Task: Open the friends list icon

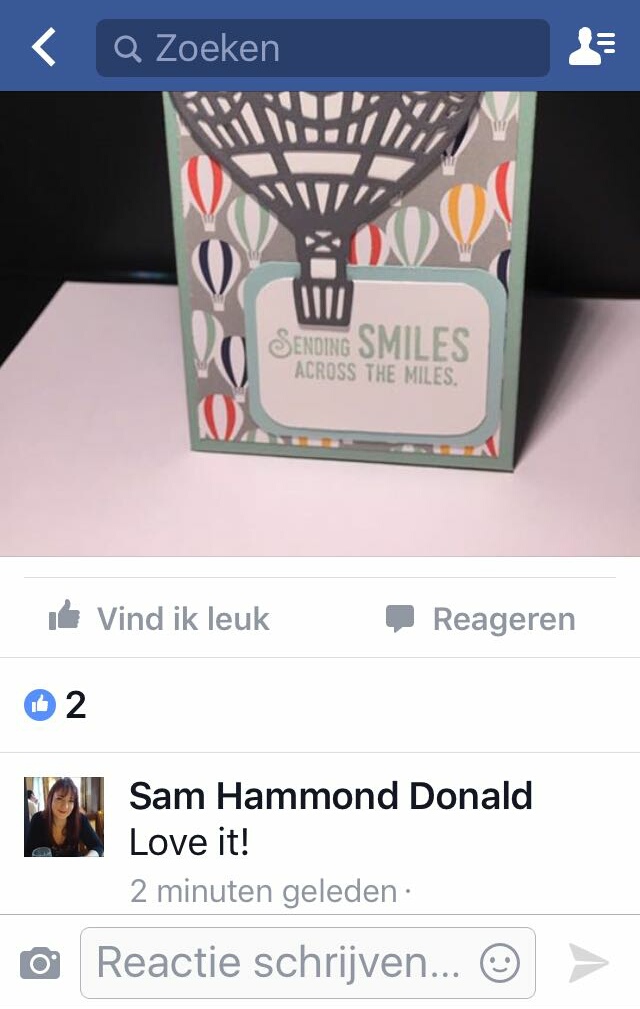Action: [x=591, y=47]
